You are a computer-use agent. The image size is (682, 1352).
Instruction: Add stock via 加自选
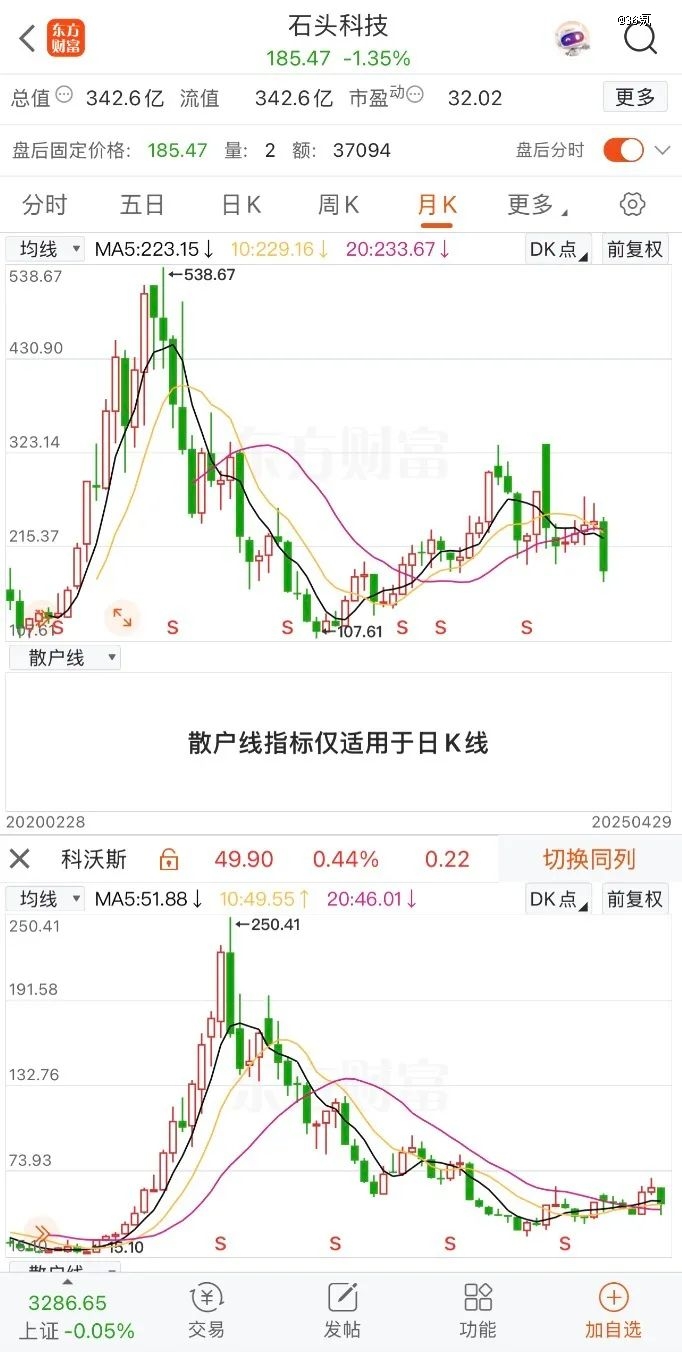pos(613,1311)
